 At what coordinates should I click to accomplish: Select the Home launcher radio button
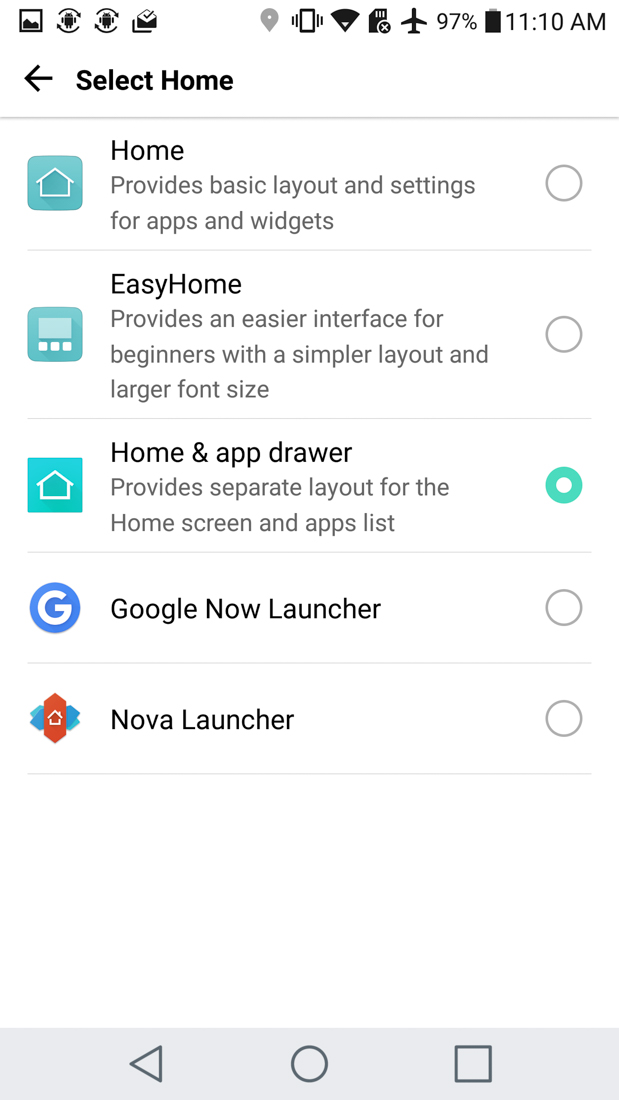[x=563, y=184]
